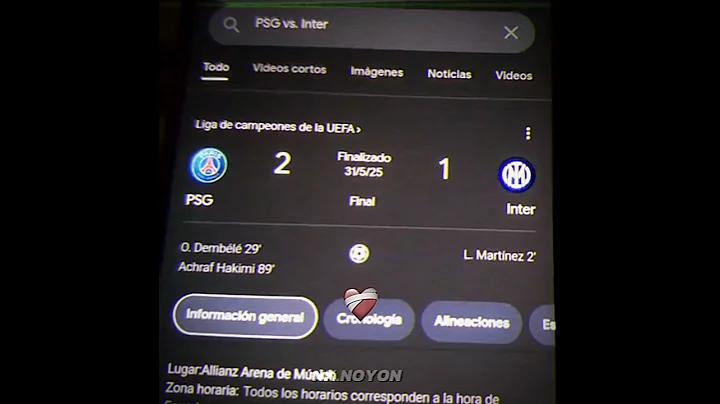Open the Noticias tab
Viewport: 720px width, 404px height.
(x=449, y=74)
